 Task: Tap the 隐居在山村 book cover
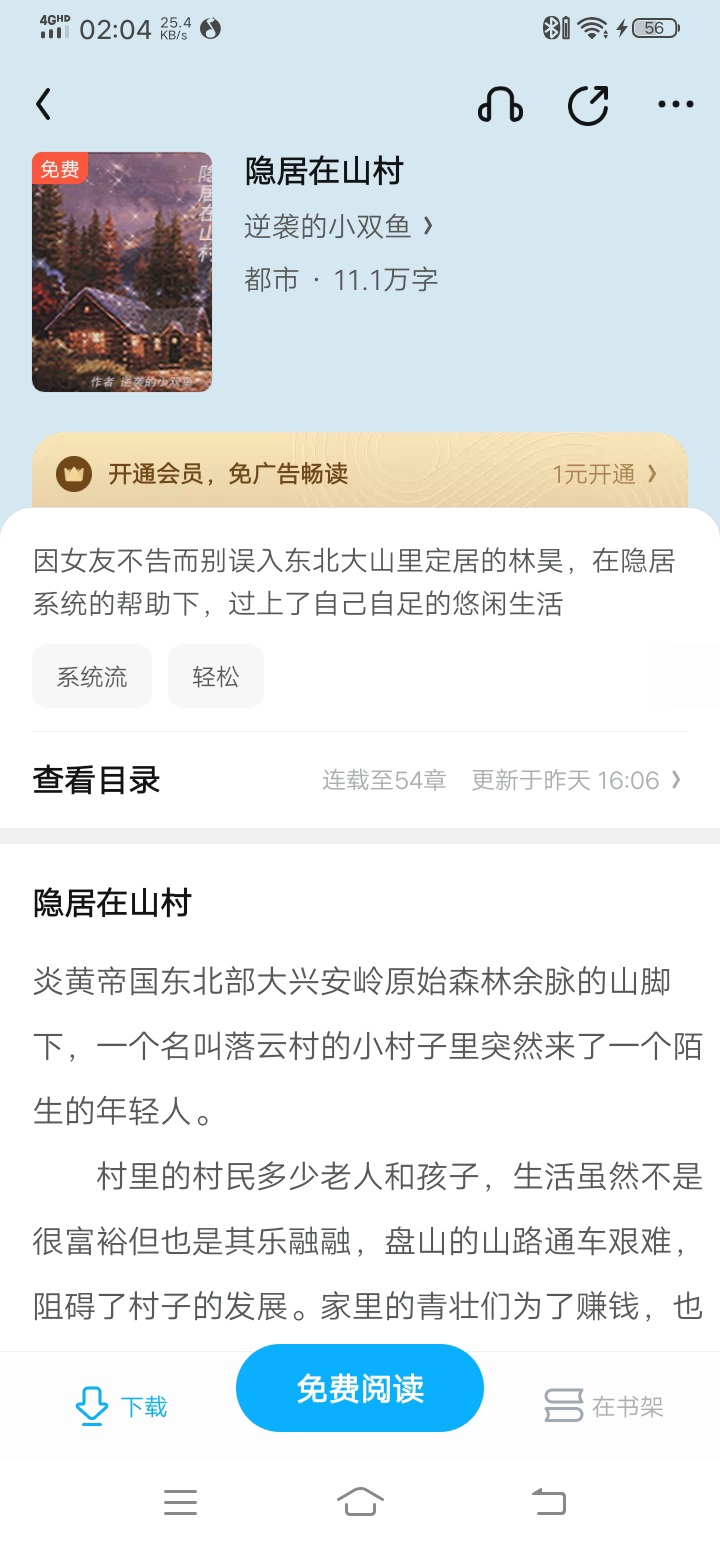tap(122, 272)
